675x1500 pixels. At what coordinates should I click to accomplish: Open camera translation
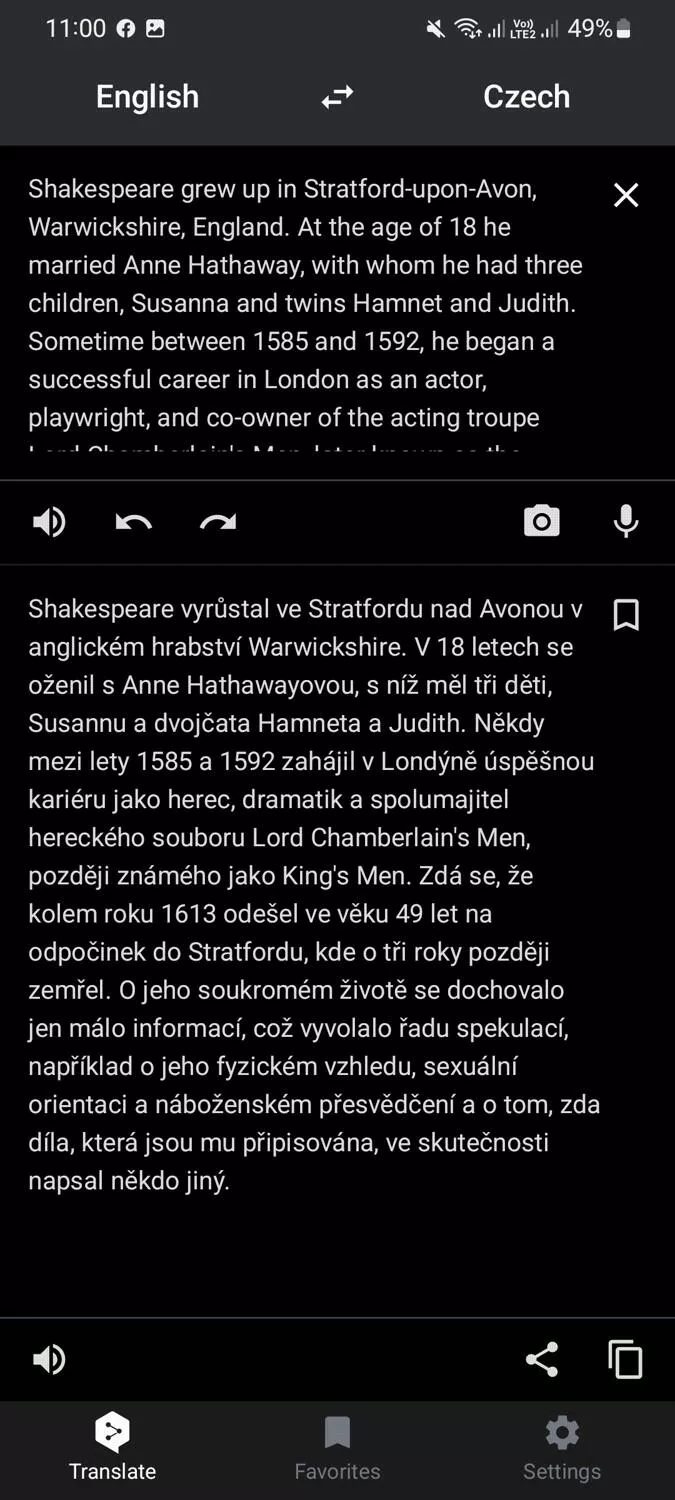tap(542, 521)
